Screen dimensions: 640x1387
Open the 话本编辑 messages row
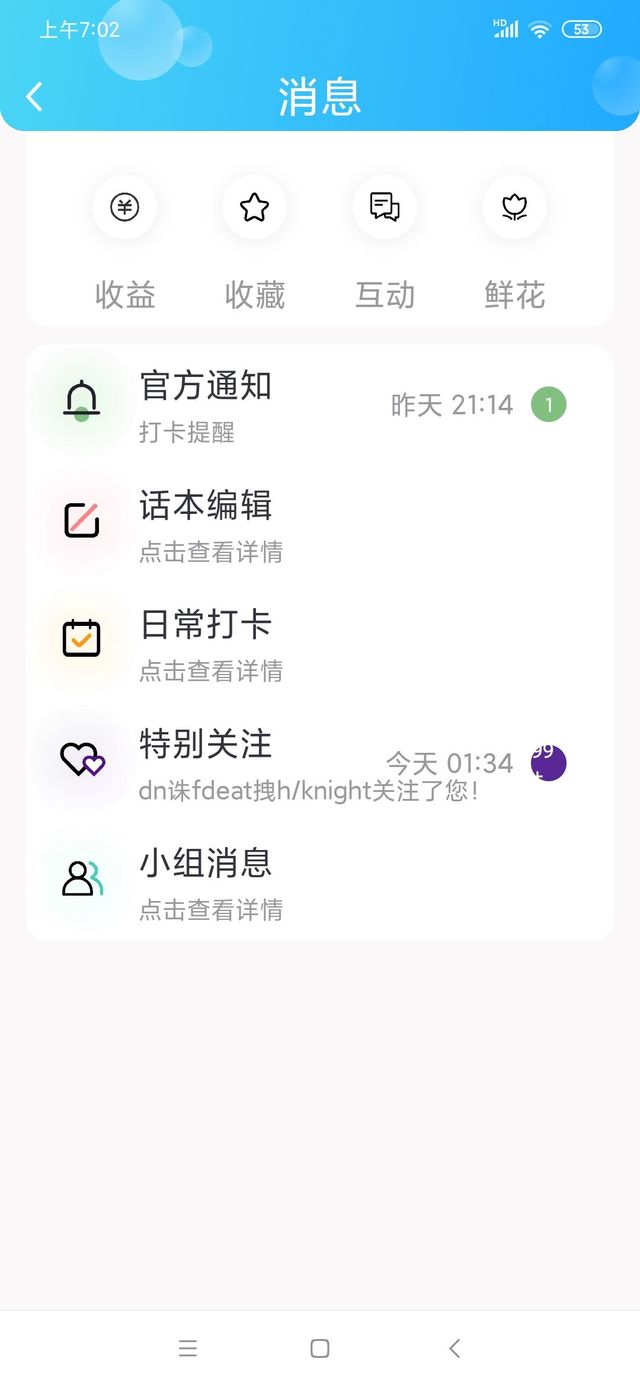tap(320, 524)
